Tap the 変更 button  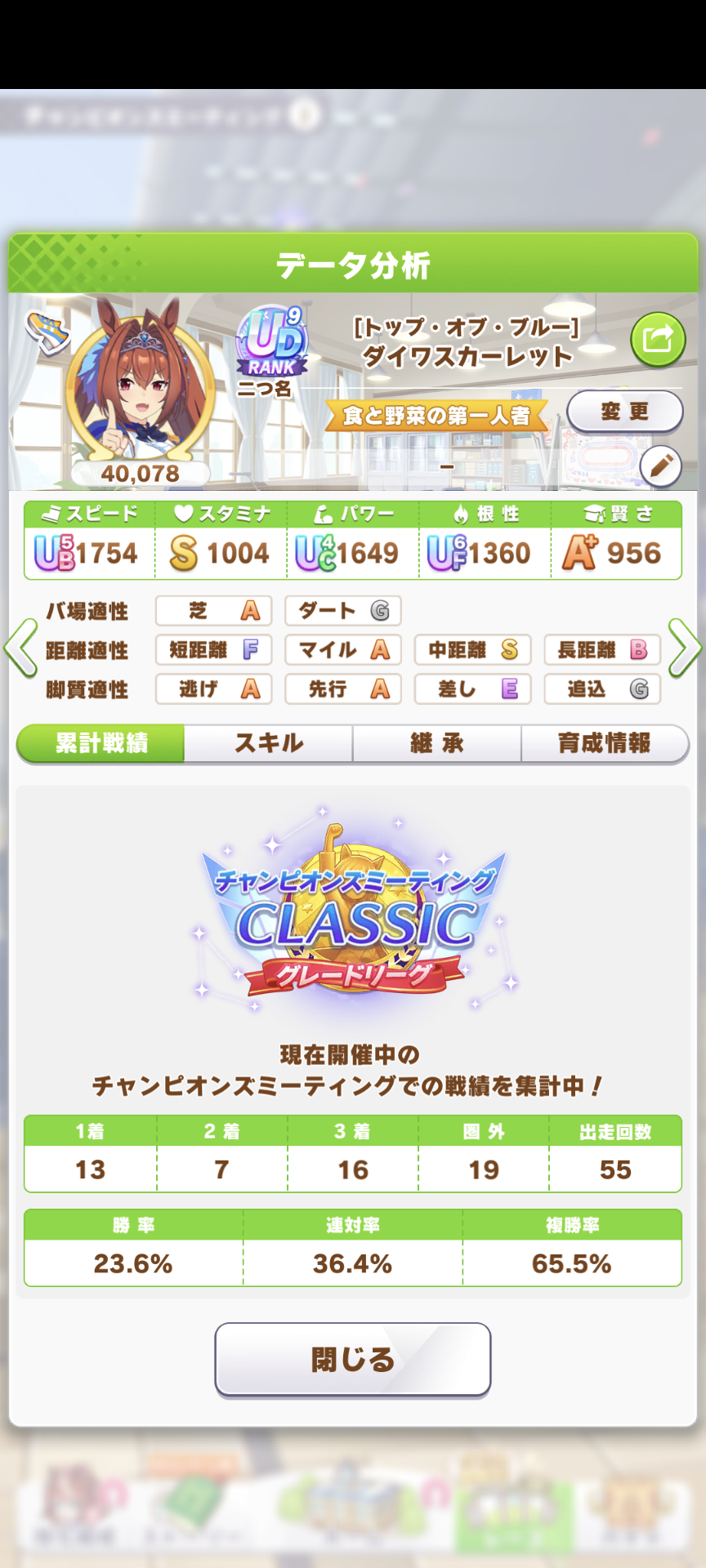click(624, 412)
